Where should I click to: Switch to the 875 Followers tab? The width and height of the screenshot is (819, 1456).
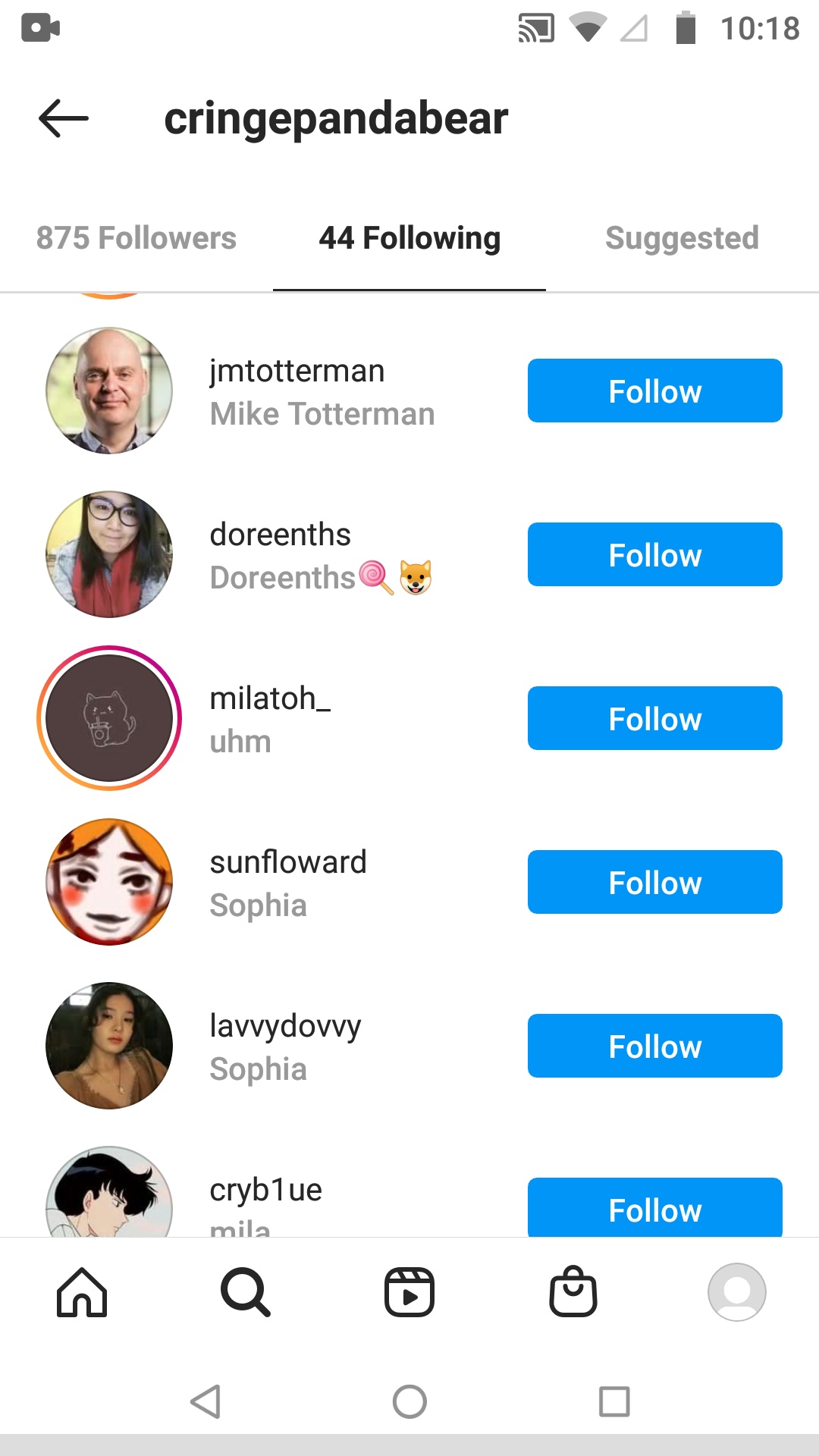point(136,238)
